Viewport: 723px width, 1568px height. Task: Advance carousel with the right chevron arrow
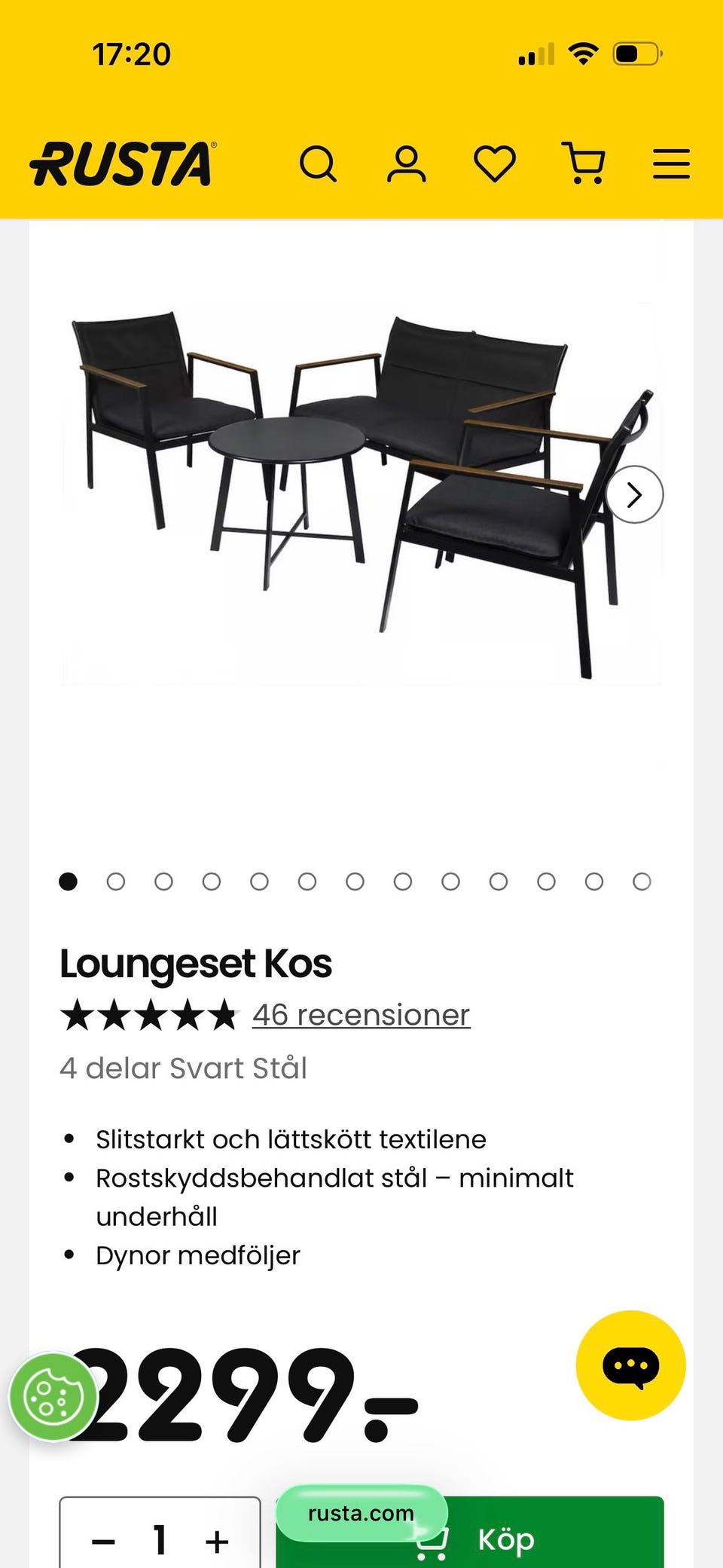[x=635, y=494]
